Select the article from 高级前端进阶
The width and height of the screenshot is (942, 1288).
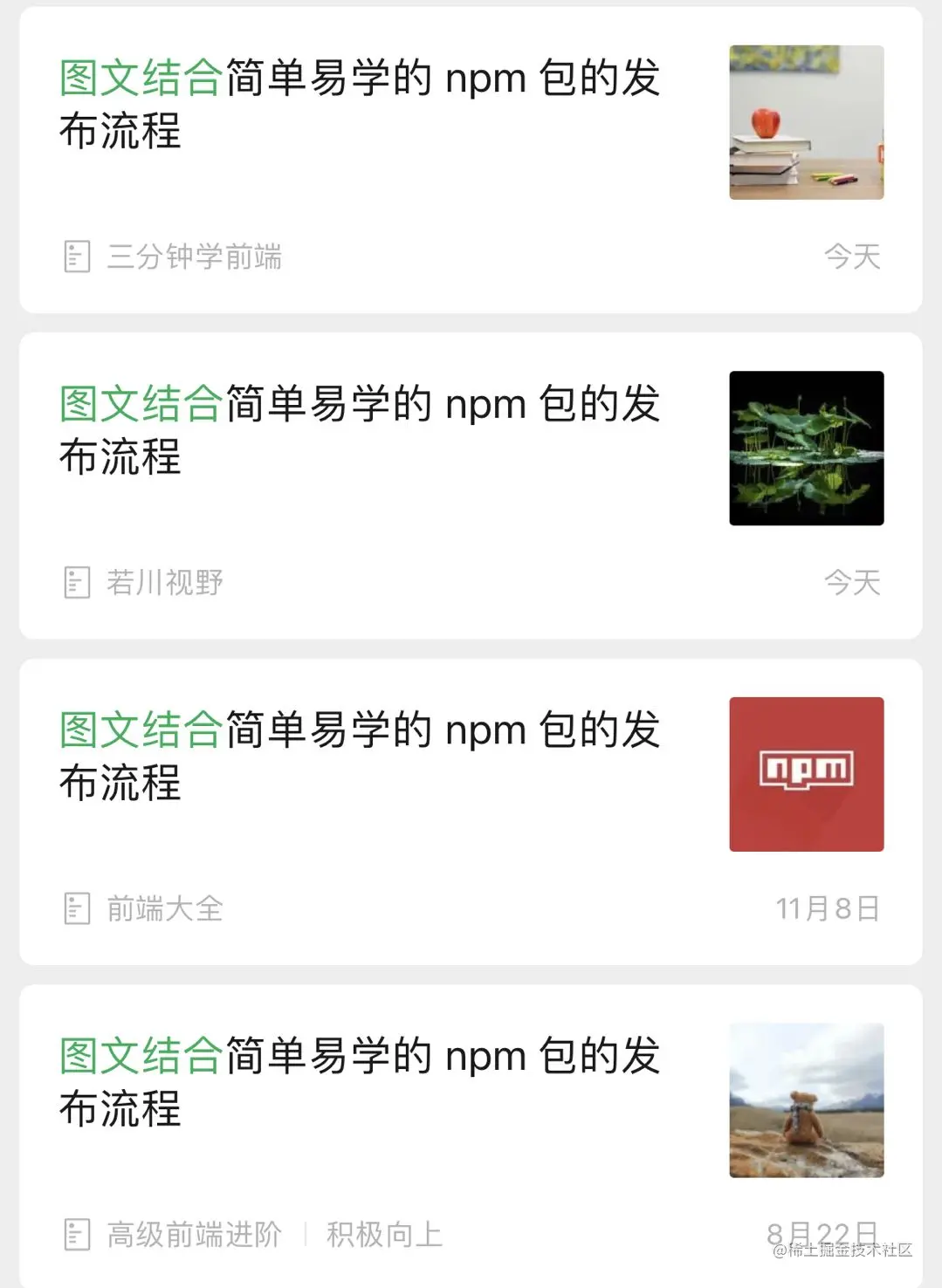point(359,1082)
